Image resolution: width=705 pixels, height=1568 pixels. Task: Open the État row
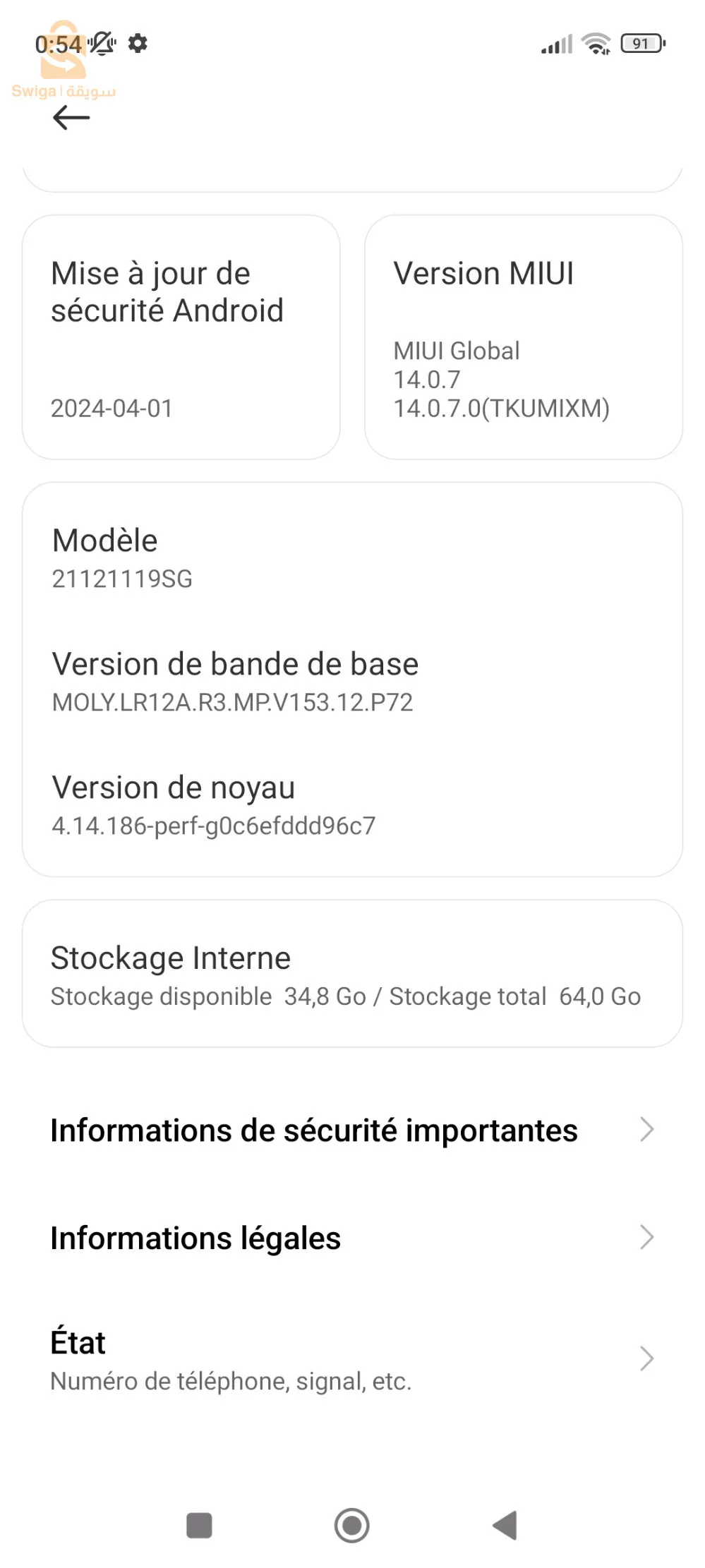tap(352, 1360)
